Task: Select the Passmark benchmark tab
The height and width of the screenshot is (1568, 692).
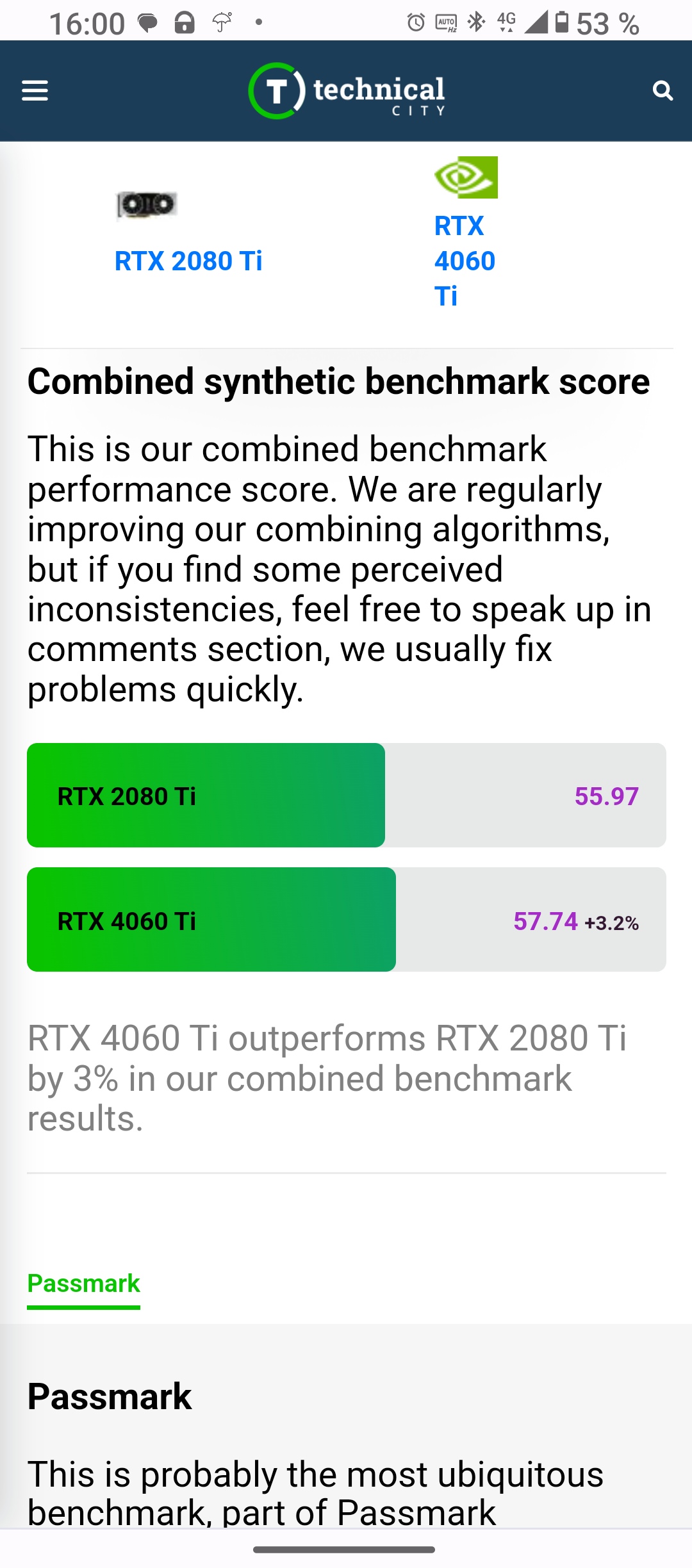Action: (x=83, y=1283)
